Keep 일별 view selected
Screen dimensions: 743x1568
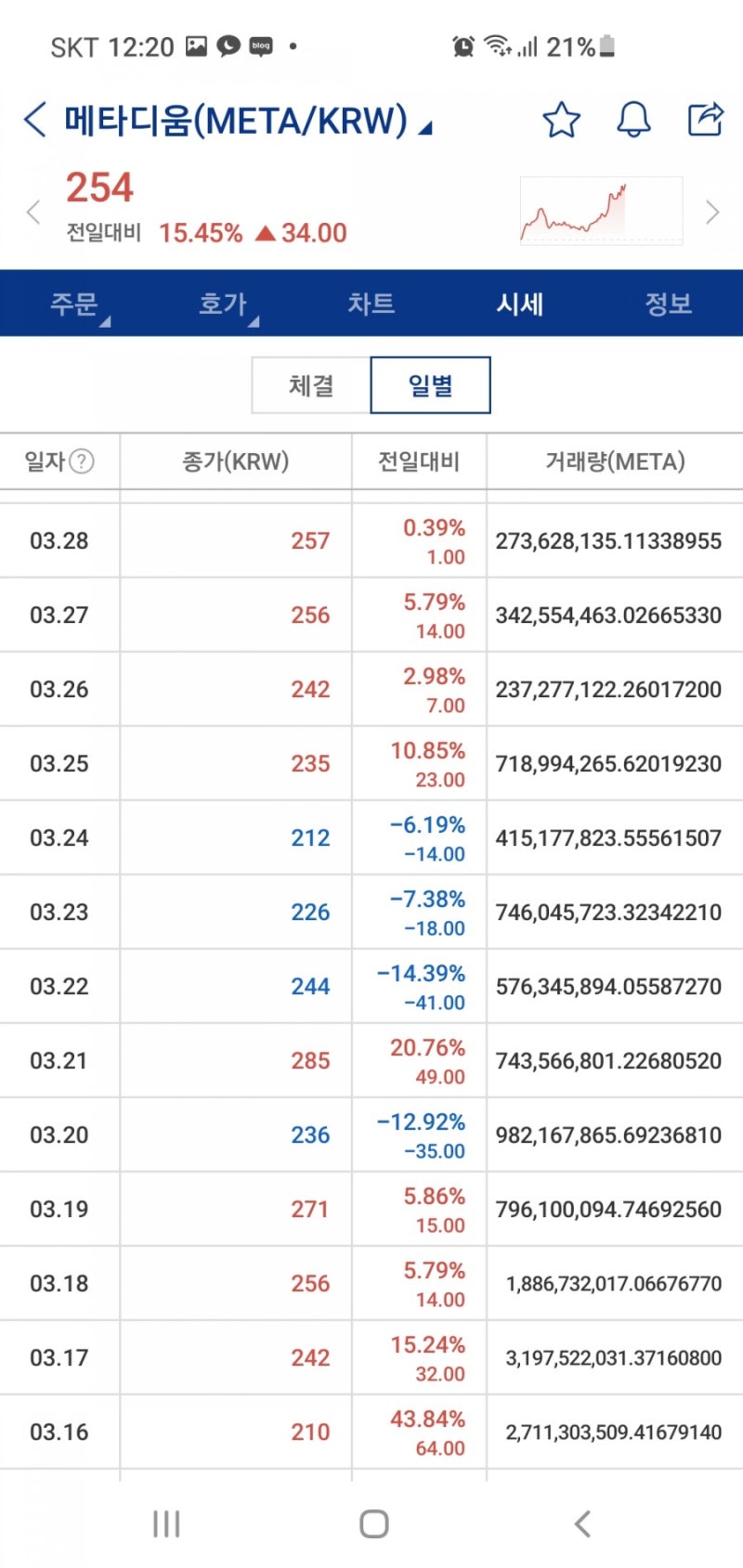[x=429, y=384]
